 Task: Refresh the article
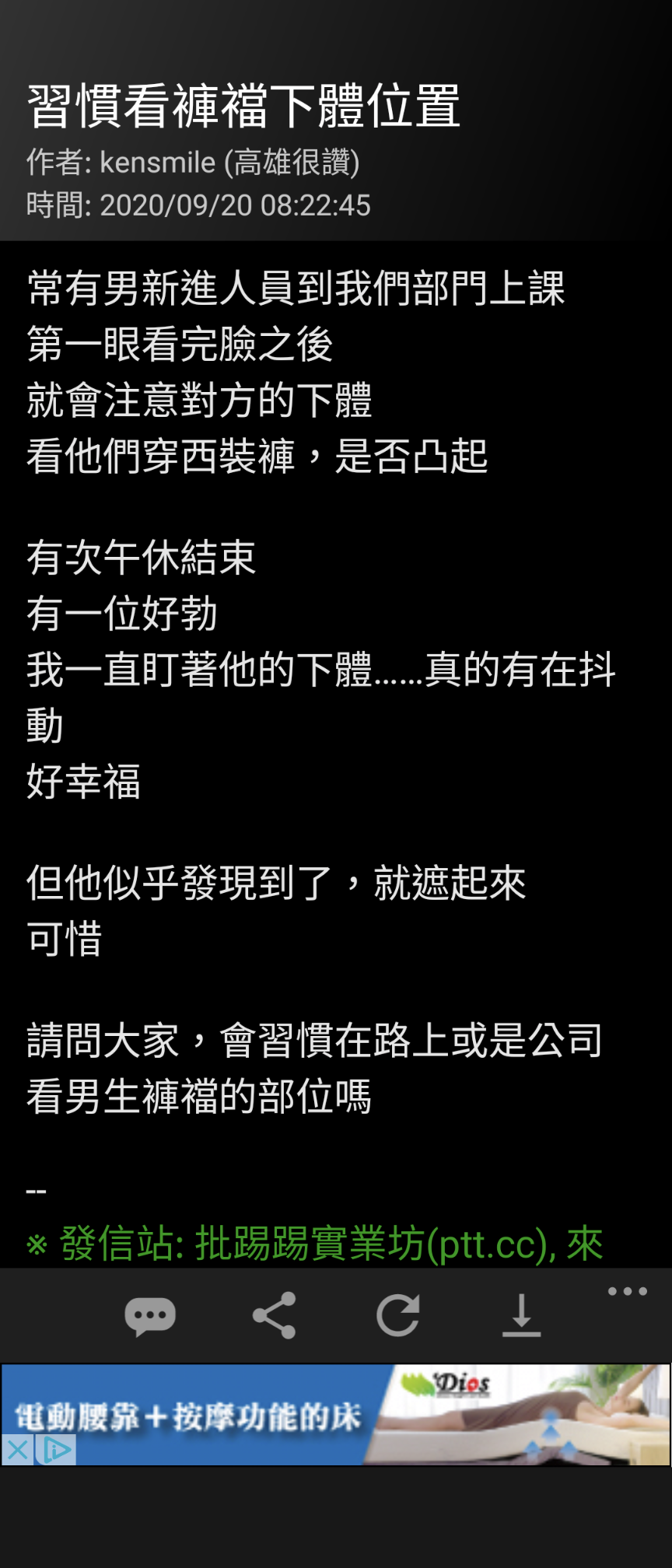(397, 1315)
